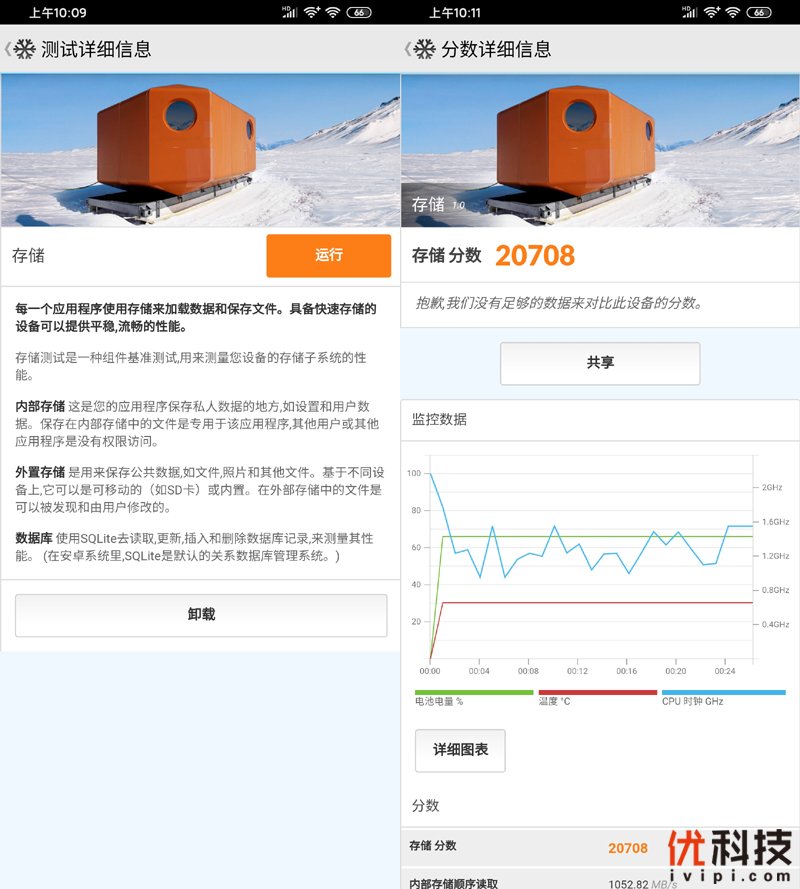The height and width of the screenshot is (889, 800).
Task: Open 详细图表 for the detailed chart
Action: 460,750
